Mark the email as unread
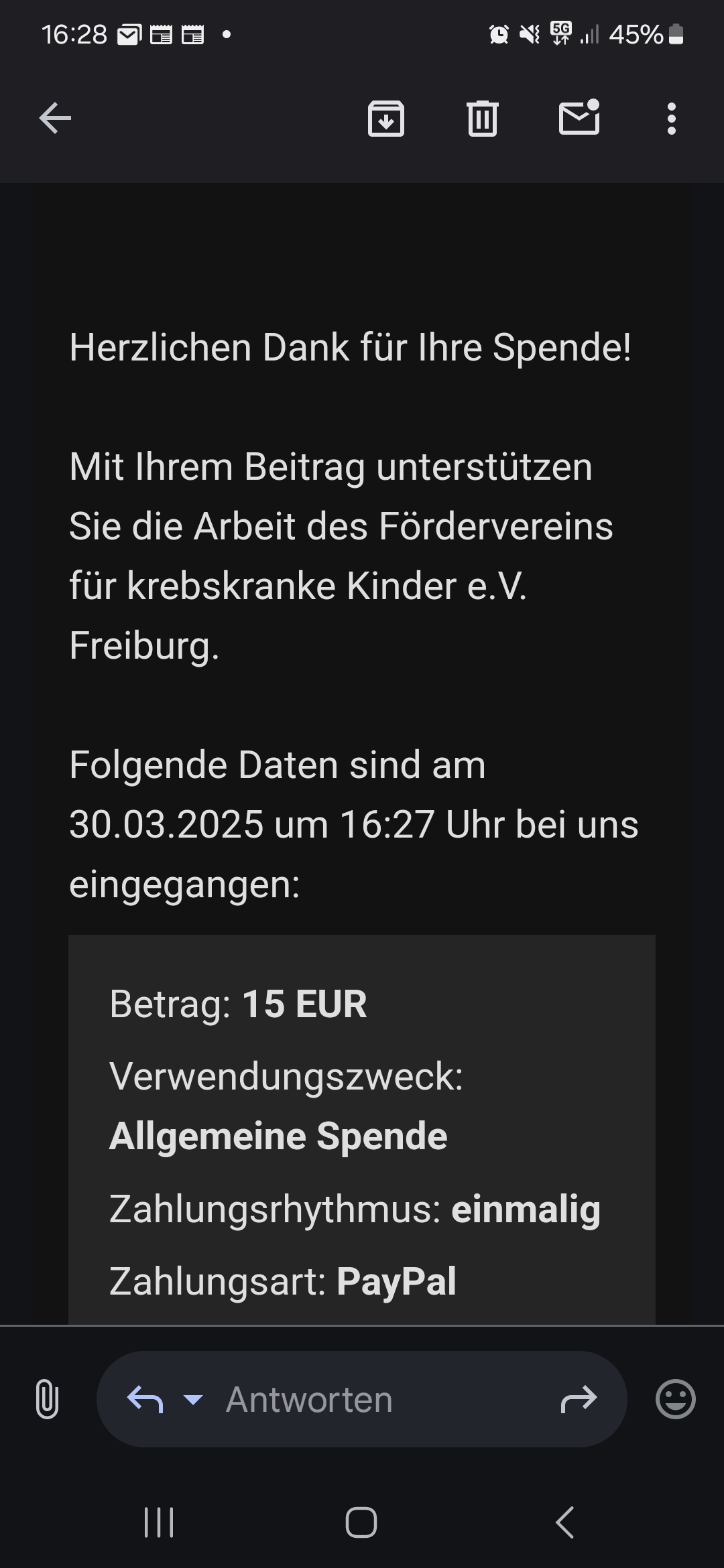Image resolution: width=724 pixels, height=1568 pixels. tap(579, 118)
